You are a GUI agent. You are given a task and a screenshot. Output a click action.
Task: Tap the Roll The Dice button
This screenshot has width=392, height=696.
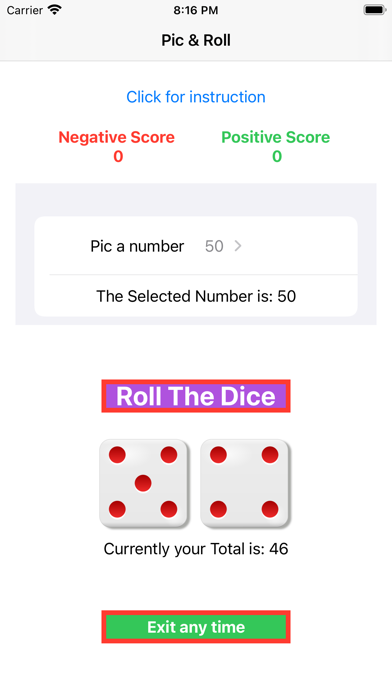(x=196, y=396)
